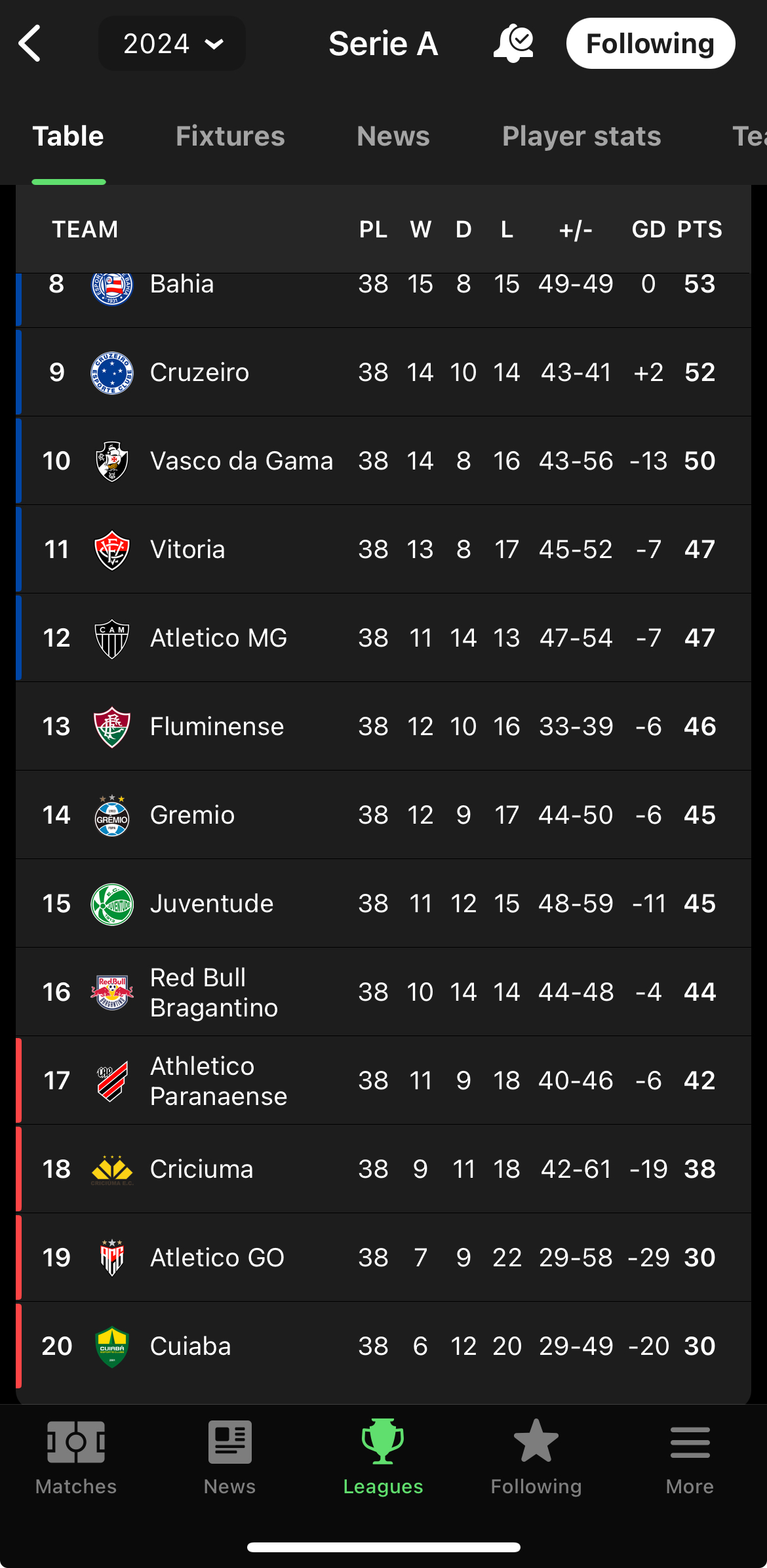This screenshot has height=1568, width=767.
Task: Open Red Bull Bragantino's team page
Action: [x=214, y=992]
